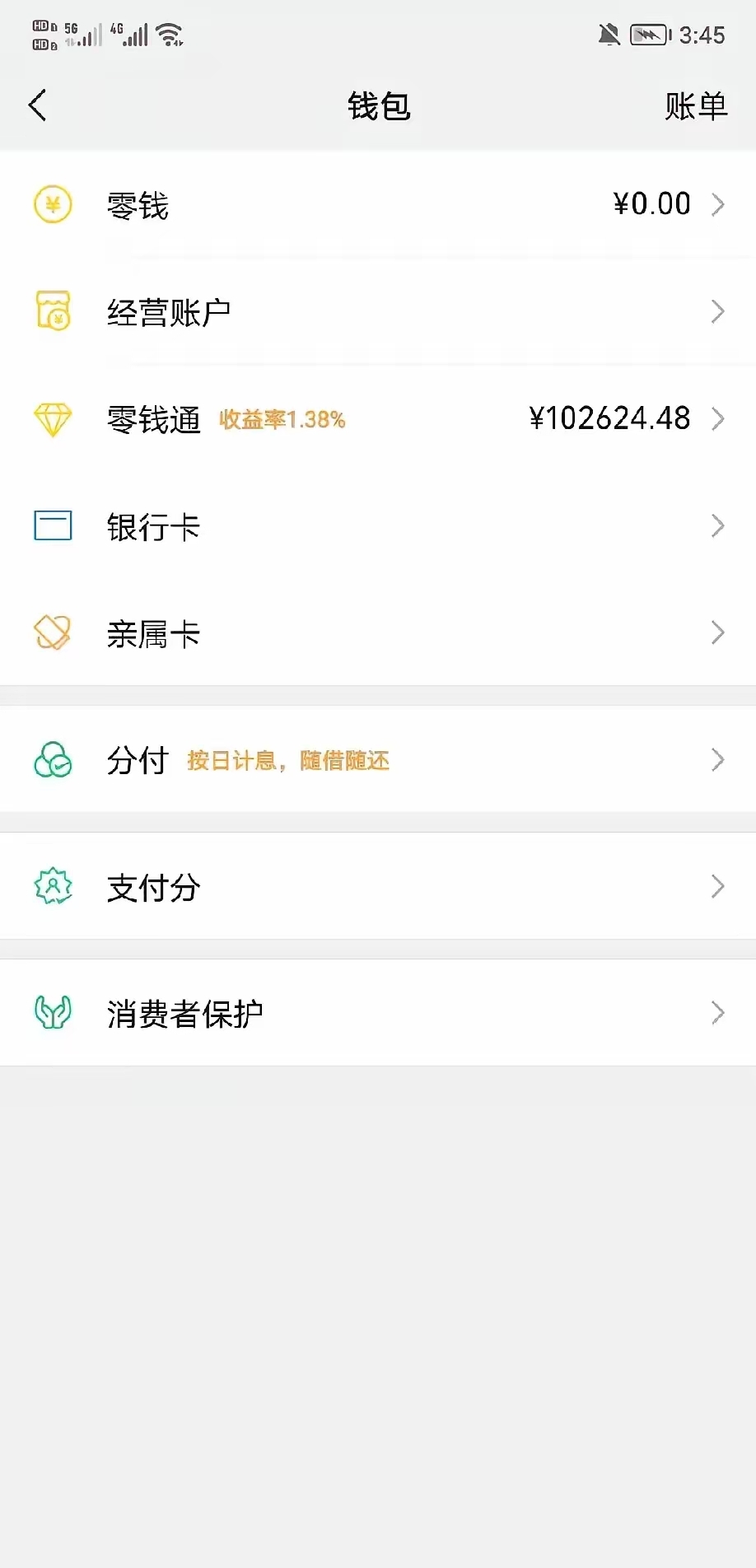Expand the 支付分 row chevron
This screenshot has height=1568, width=756.
pyautogui.click(x=718, y=886)
